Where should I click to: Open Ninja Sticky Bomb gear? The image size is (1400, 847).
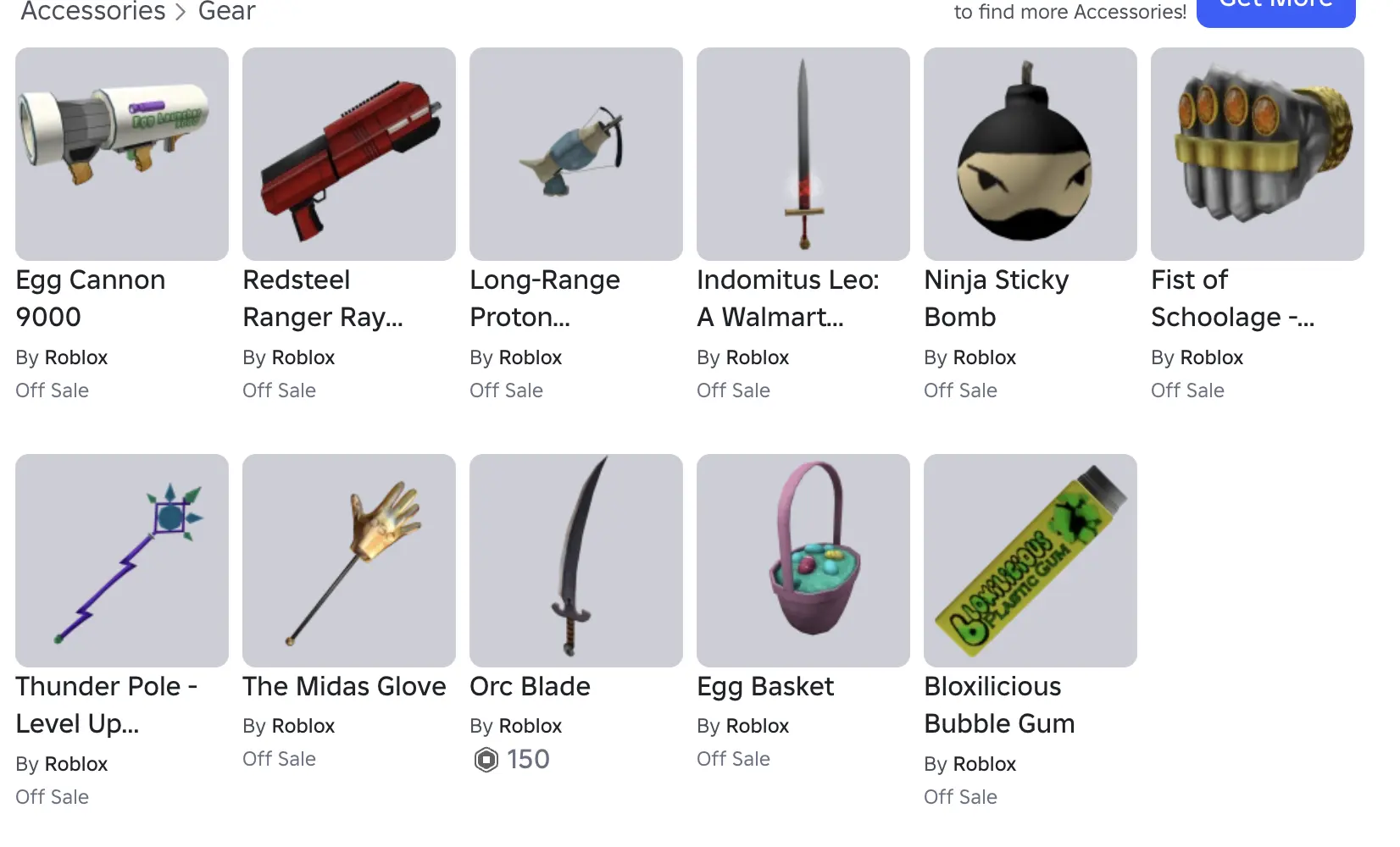pos(1030,154)
